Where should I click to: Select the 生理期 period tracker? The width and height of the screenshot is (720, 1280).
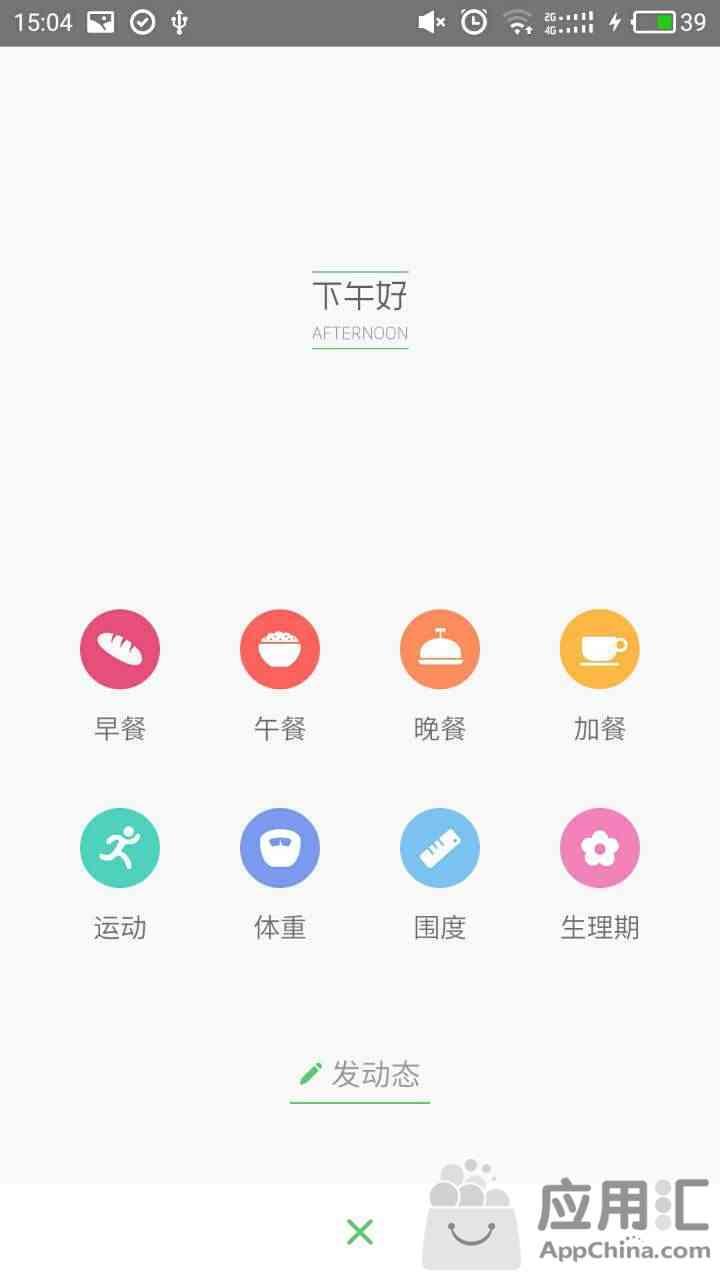pyautogui.click(x=600, y=848)
